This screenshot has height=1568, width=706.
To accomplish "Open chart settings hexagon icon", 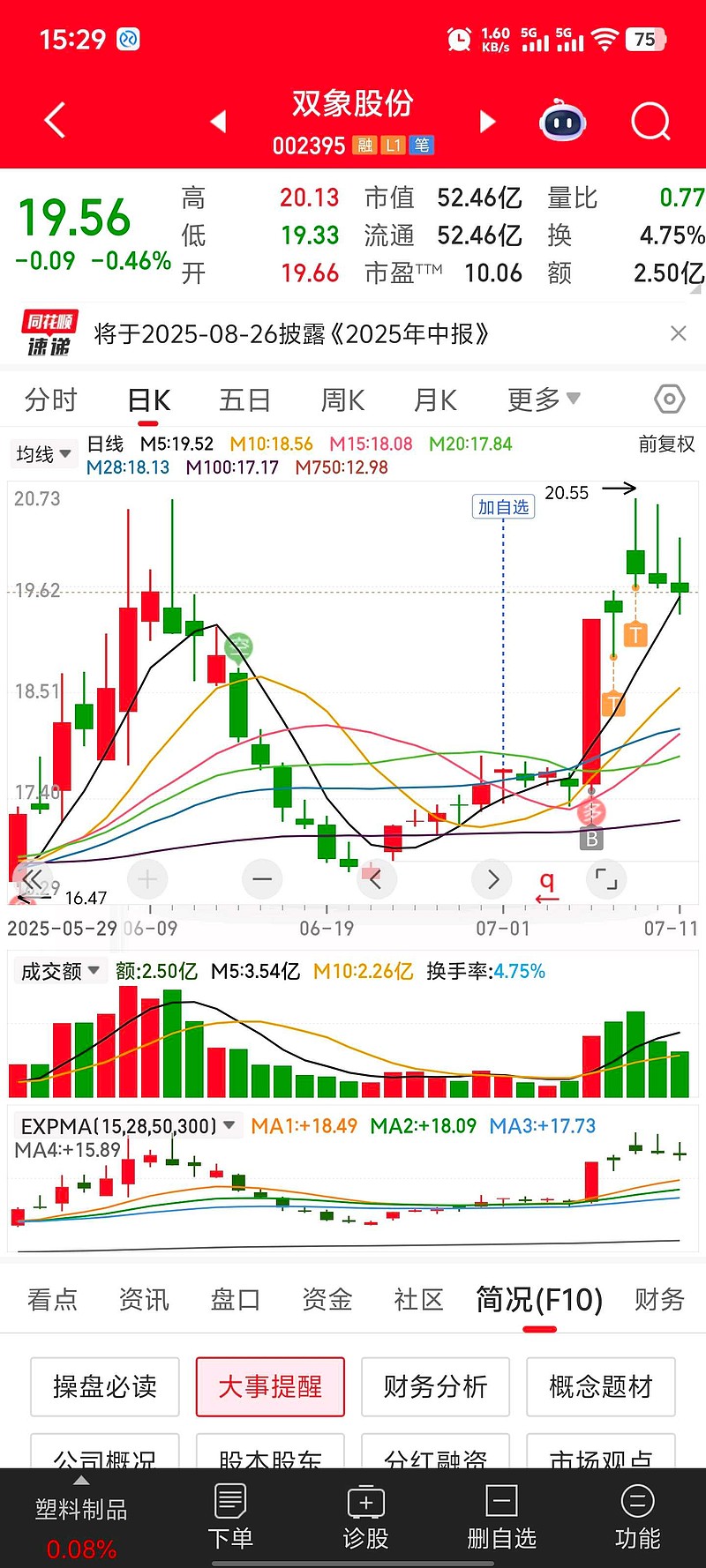I will [669, 399].
